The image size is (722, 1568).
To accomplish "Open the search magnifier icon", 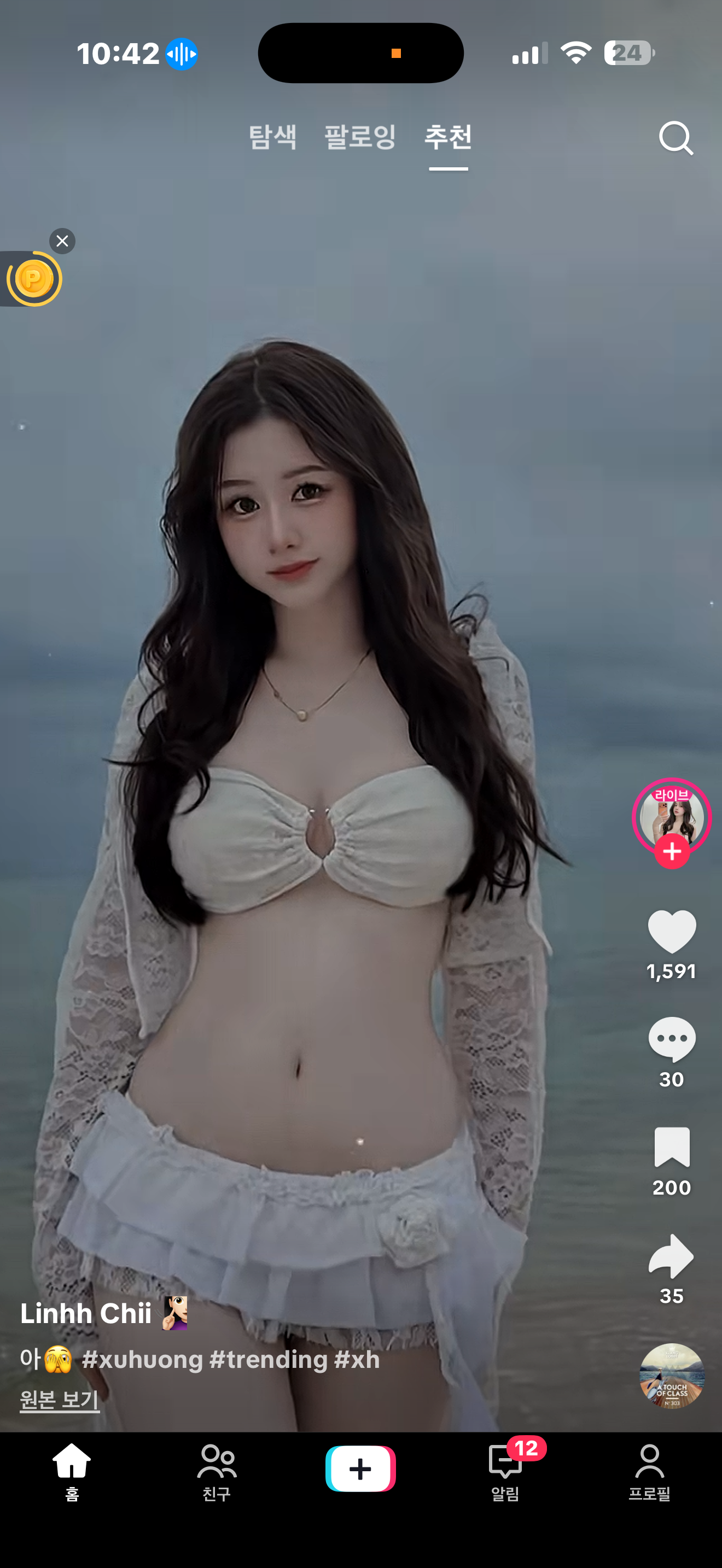I will (676, 138).
